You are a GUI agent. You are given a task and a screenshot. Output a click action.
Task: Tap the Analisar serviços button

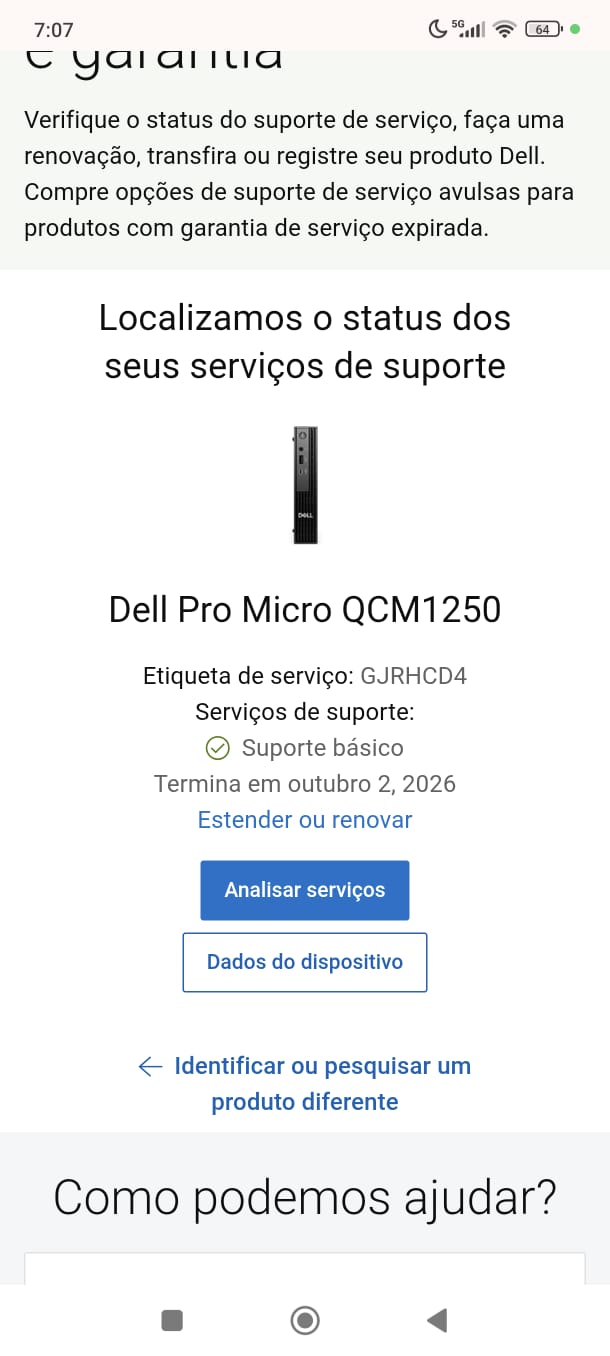click(x=304, y=890)
